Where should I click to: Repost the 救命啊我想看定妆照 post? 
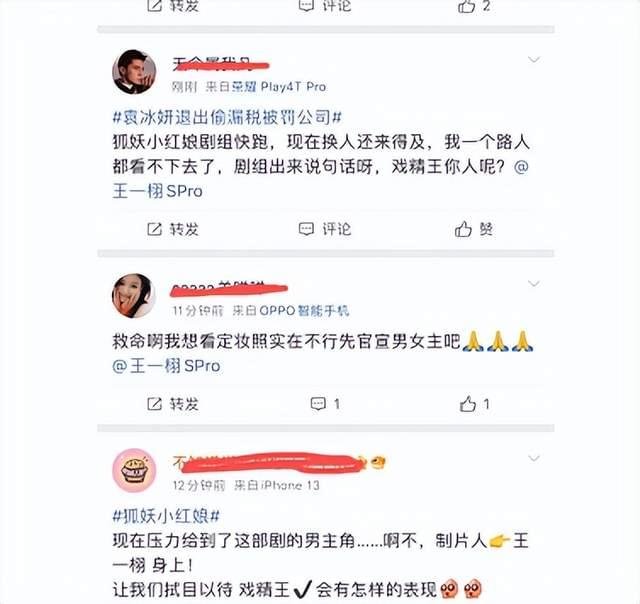point(172,404)
